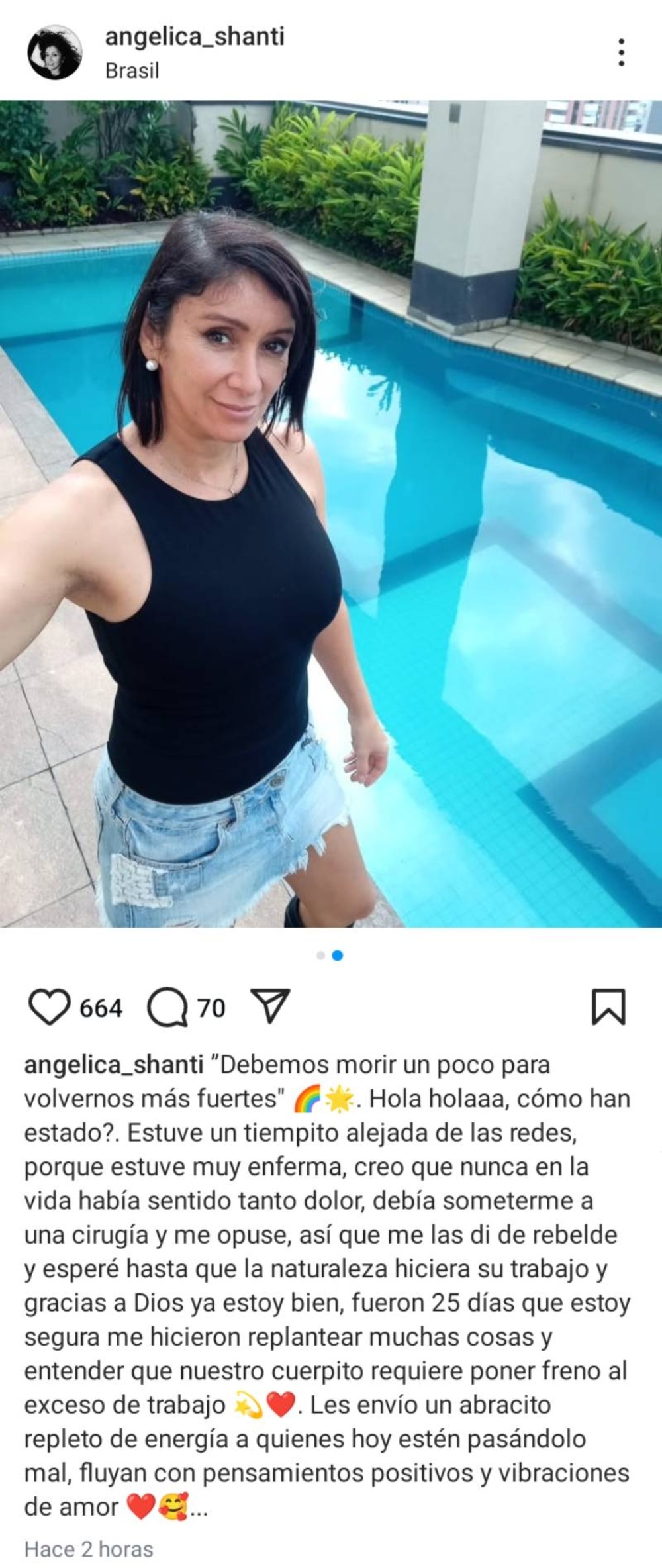The width and height of the screenshot is (662, 1568).
Task: Open the comments on this post
Action: coord(167,1007)
